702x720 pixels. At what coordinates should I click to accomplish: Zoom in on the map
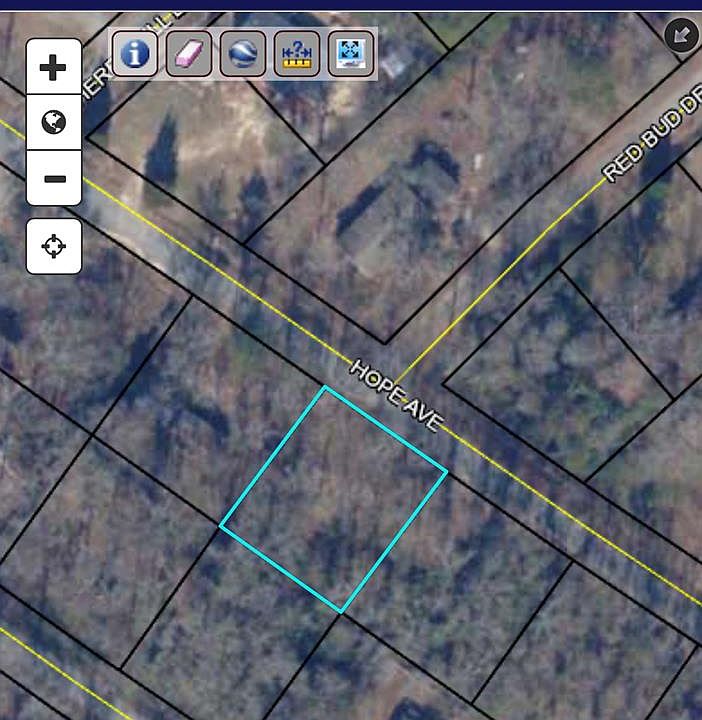tap(53, 68)
